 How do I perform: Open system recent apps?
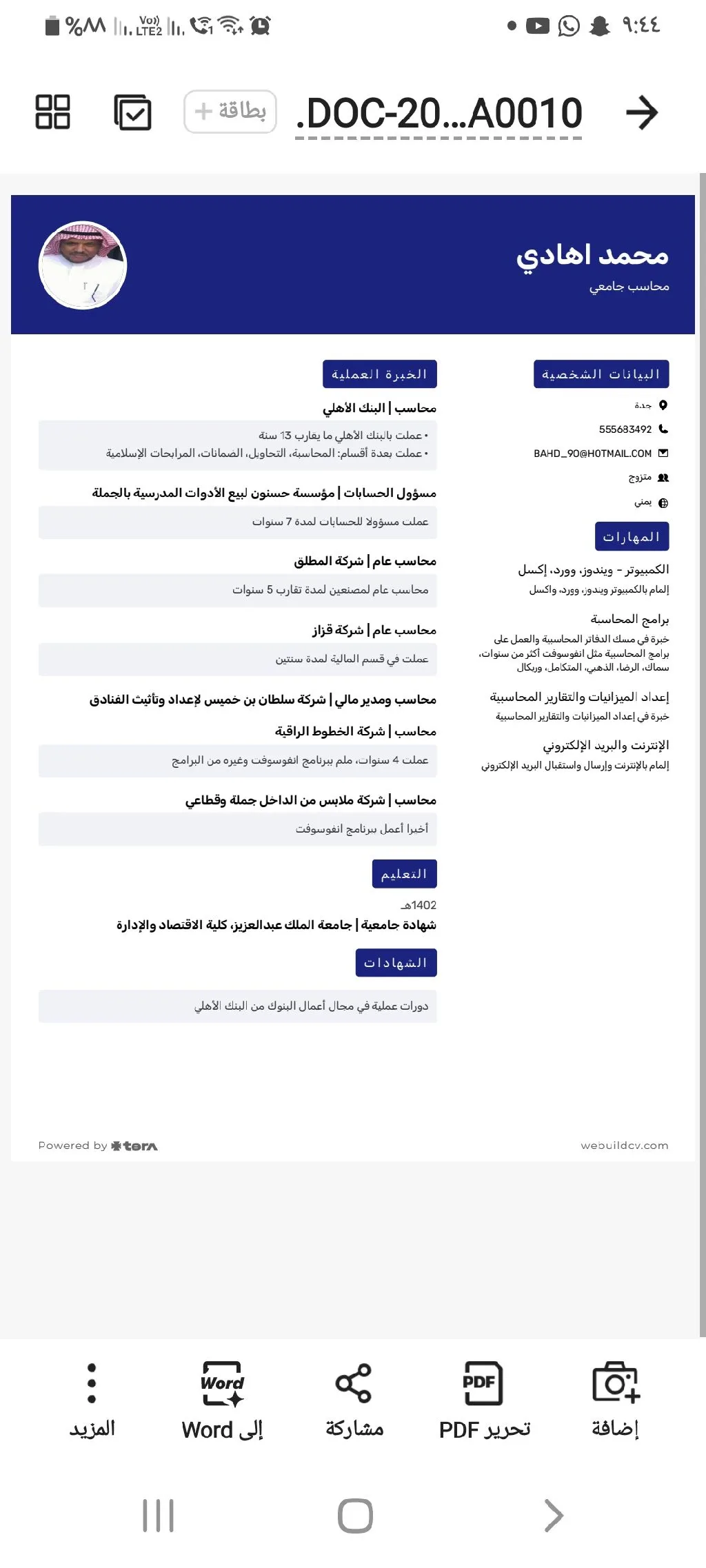[x=158, y=1516]
